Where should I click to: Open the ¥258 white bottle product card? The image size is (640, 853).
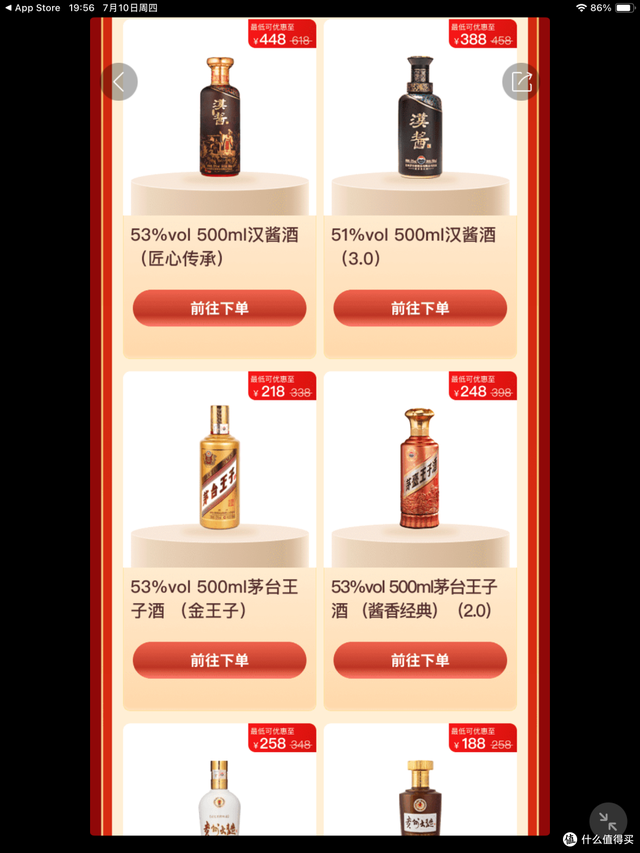(219, 790)
